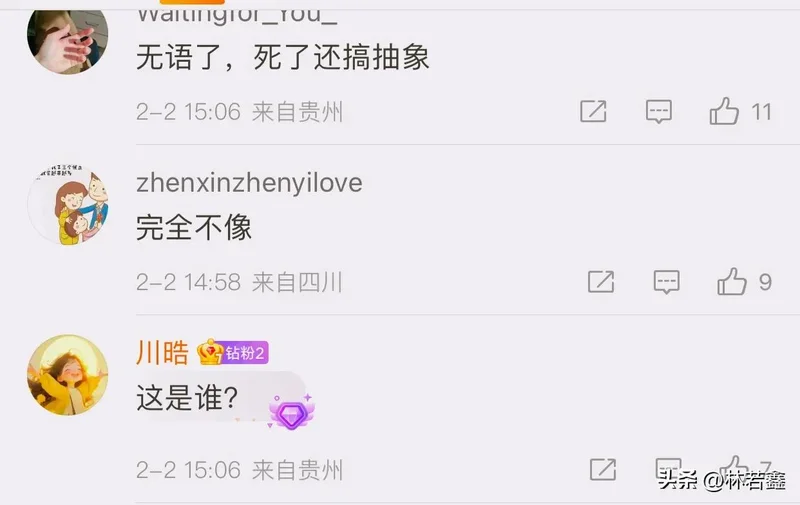Repost 川晧's comment "这是谁?"
800x505 pixels.
[x=602, y=468]
